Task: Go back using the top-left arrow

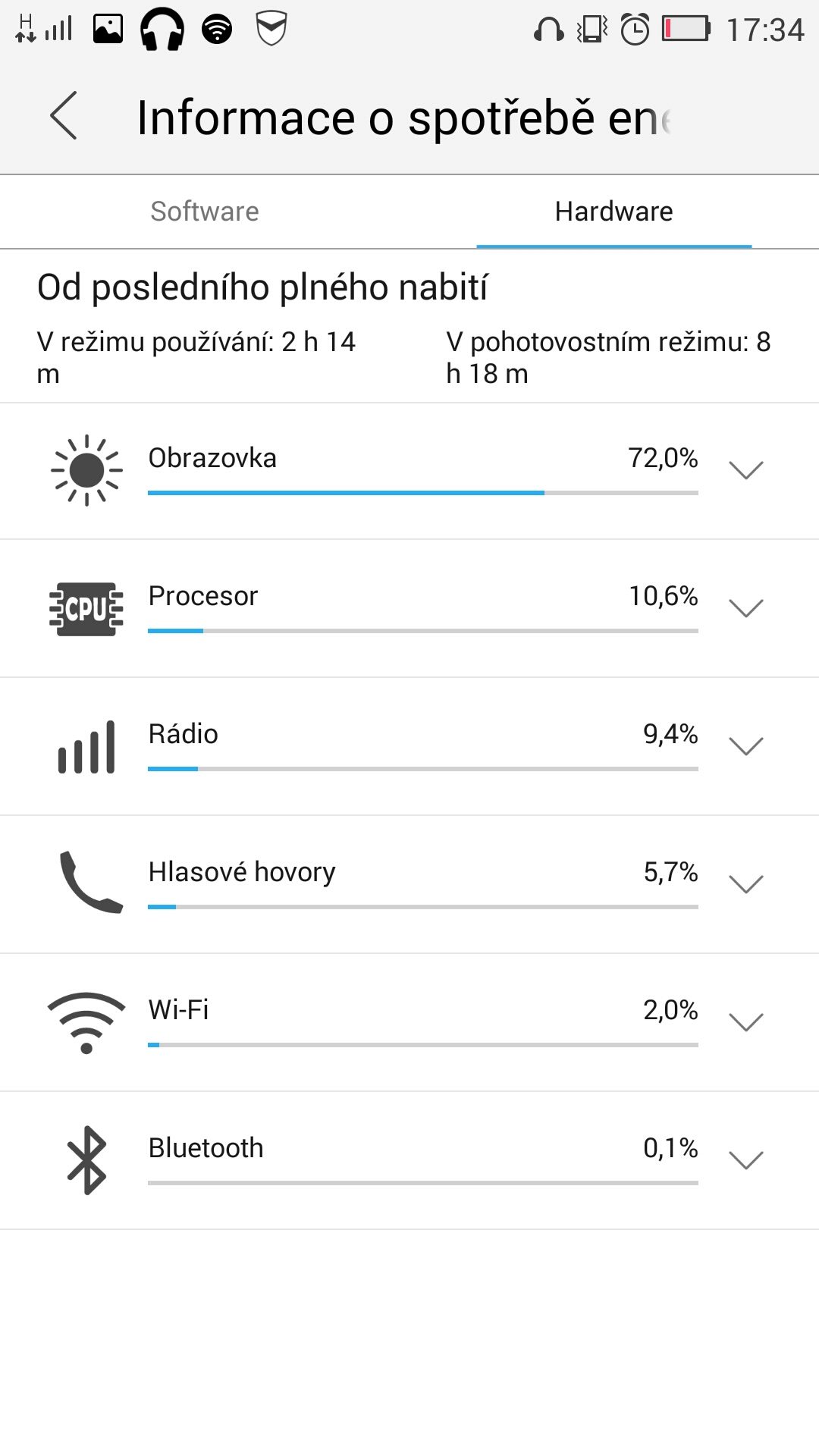Action: [64, 116]
